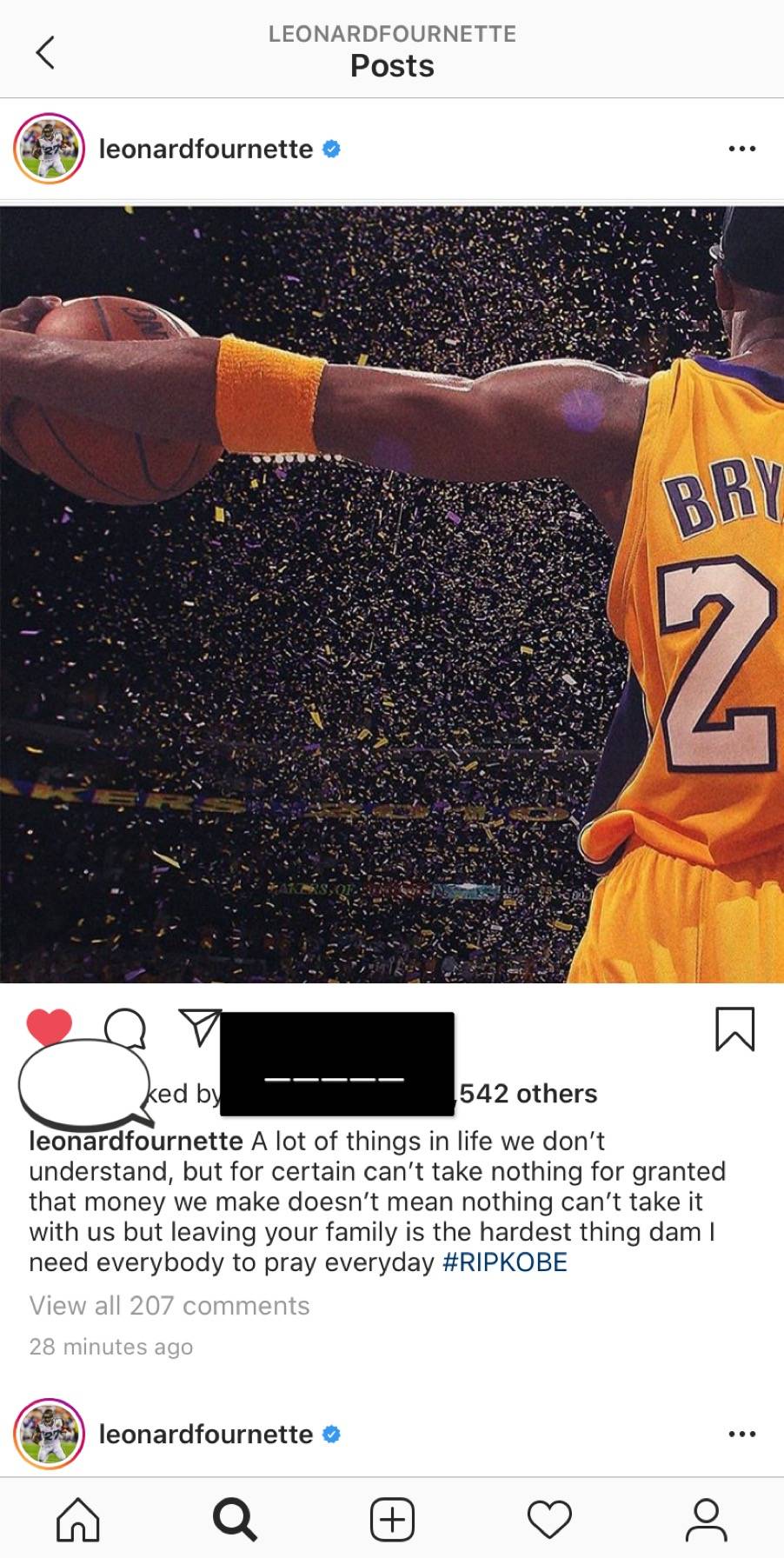This screenshot has width=784, height=1558.
Task: Bookmark the Kobe tribute post
Action: (734, 1029)
